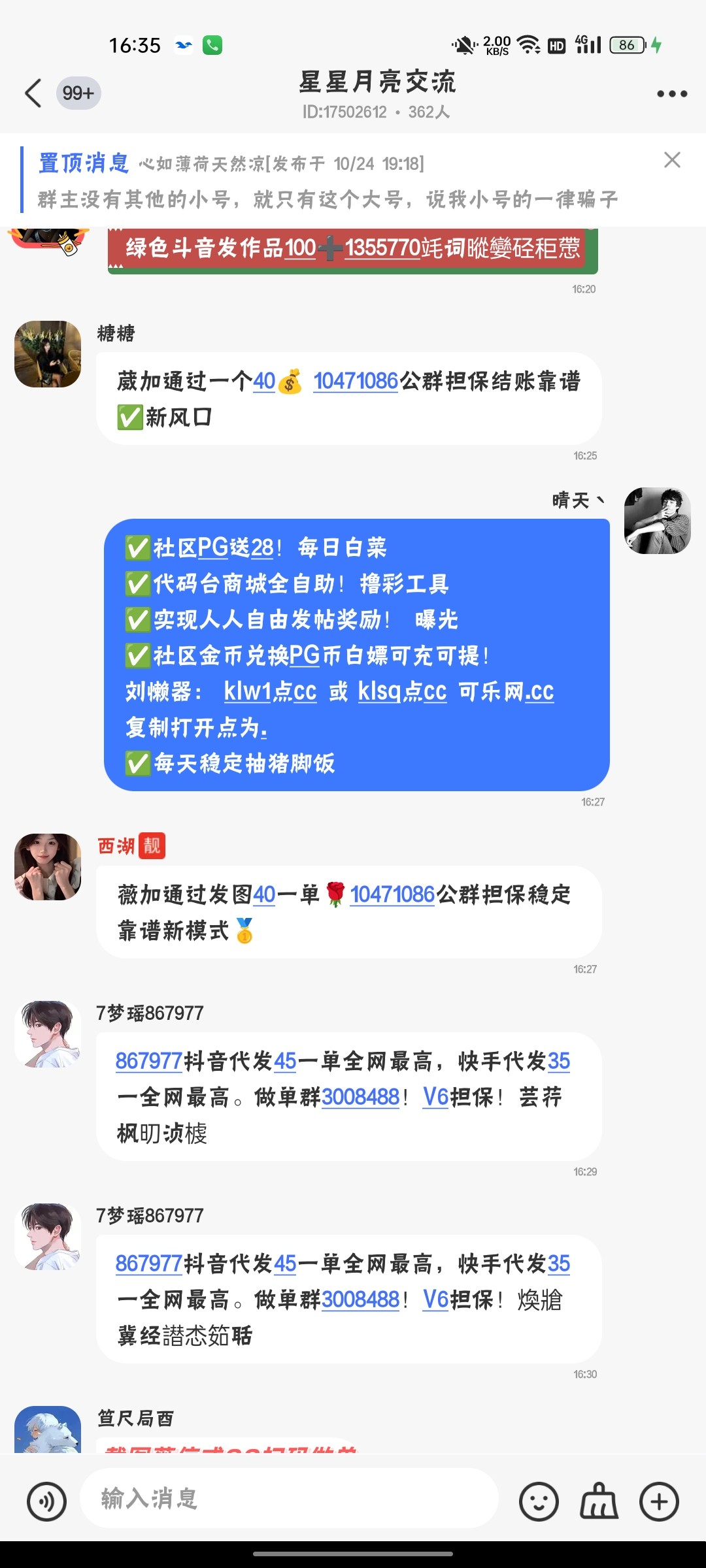This screenshot has height=1568, width=706.
Task: Tap the 99+ unread messages badge
Action: pyautogui.click(x=77, y=93)
